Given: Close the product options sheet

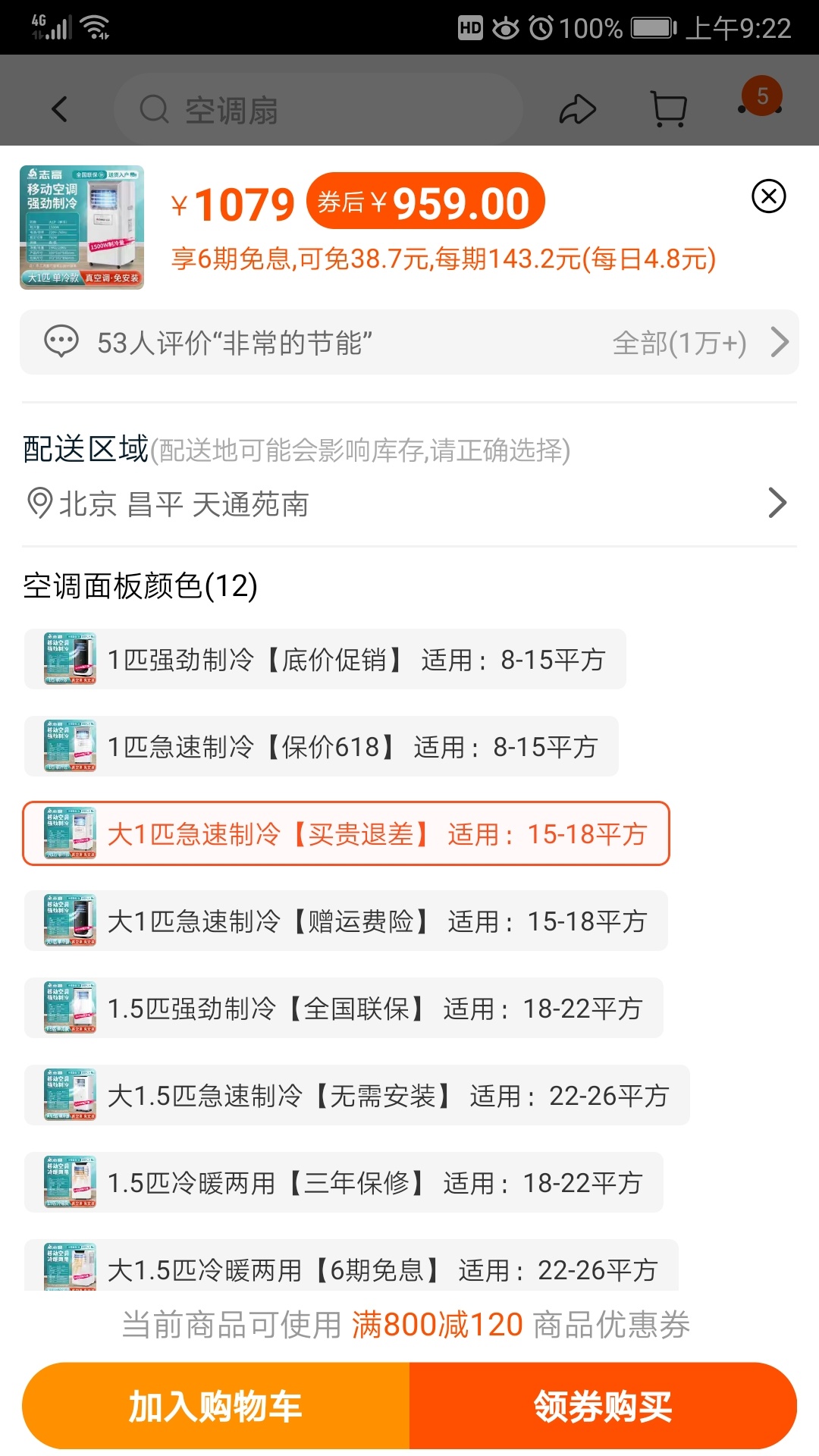Looking at the screenshot, I should 768,196.
